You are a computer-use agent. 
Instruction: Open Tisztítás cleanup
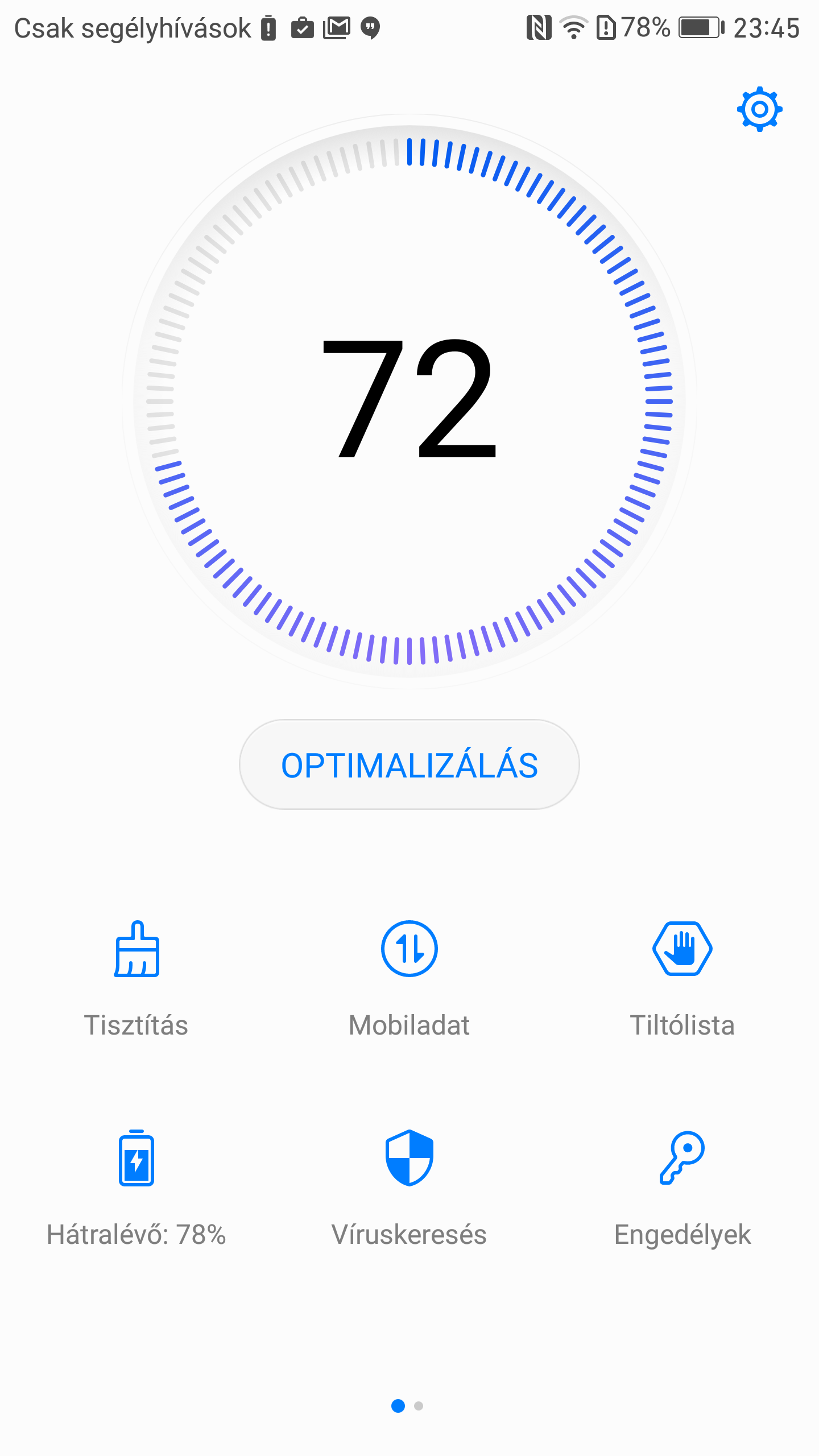pos(136,979)
